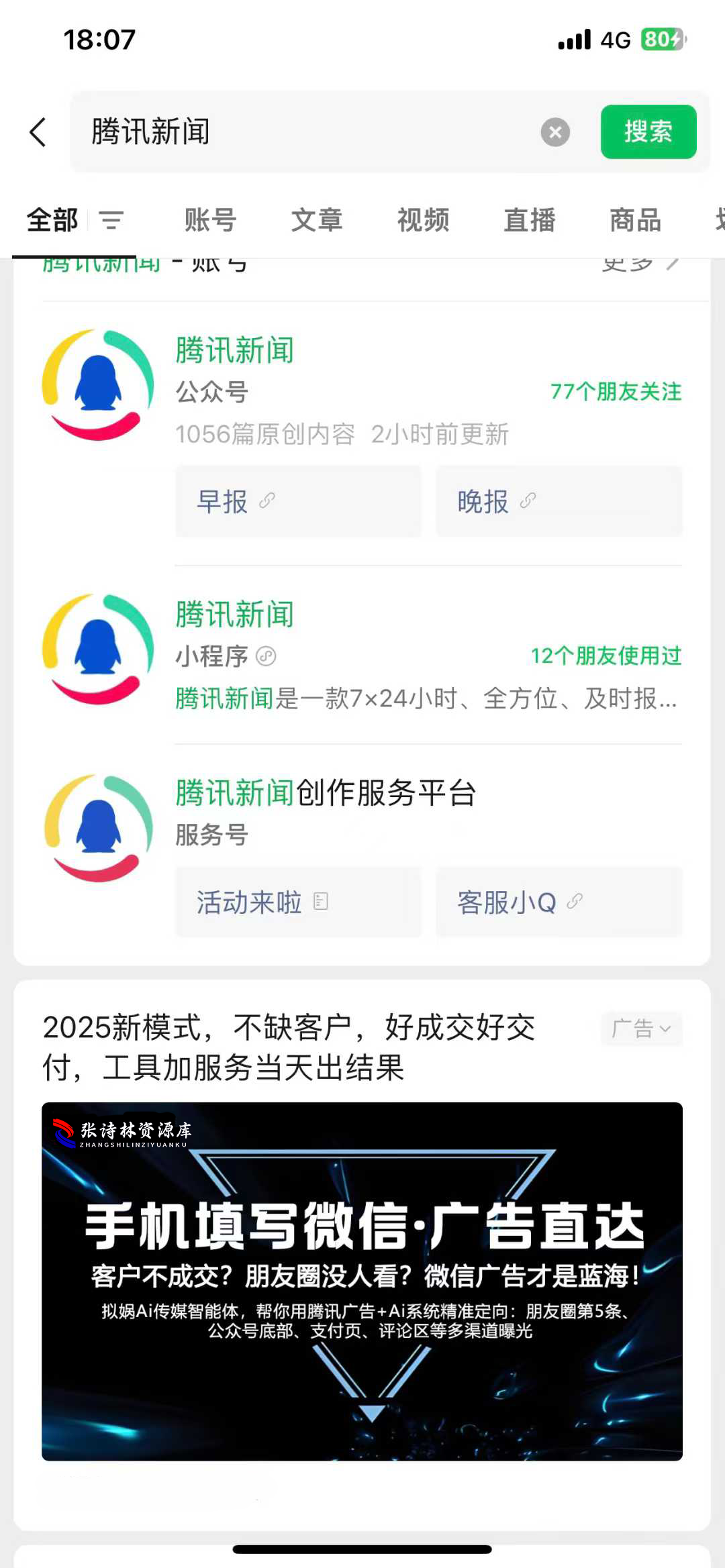
Task: Switch to the 视频 tab
Action: [422, 219]
